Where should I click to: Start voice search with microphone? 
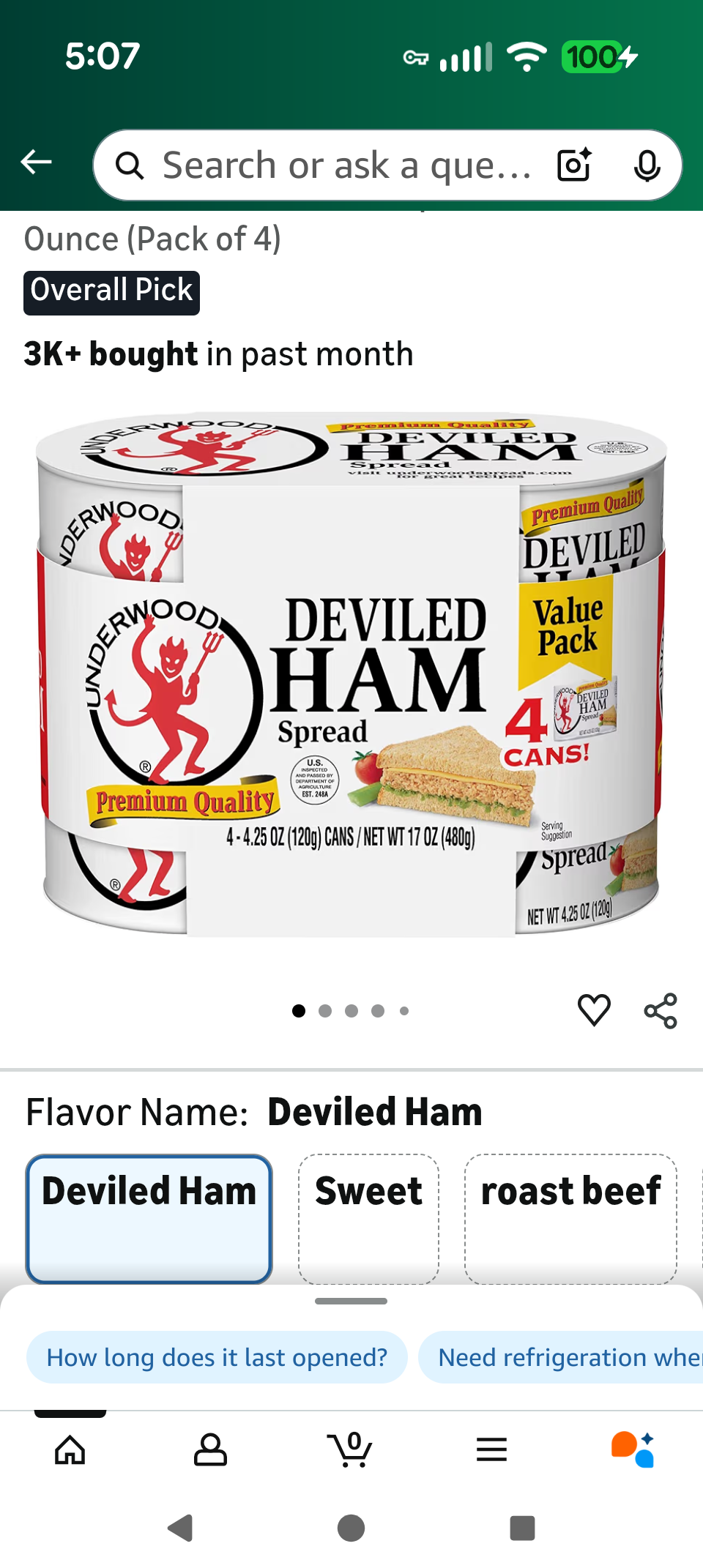(x=647, y=165)
